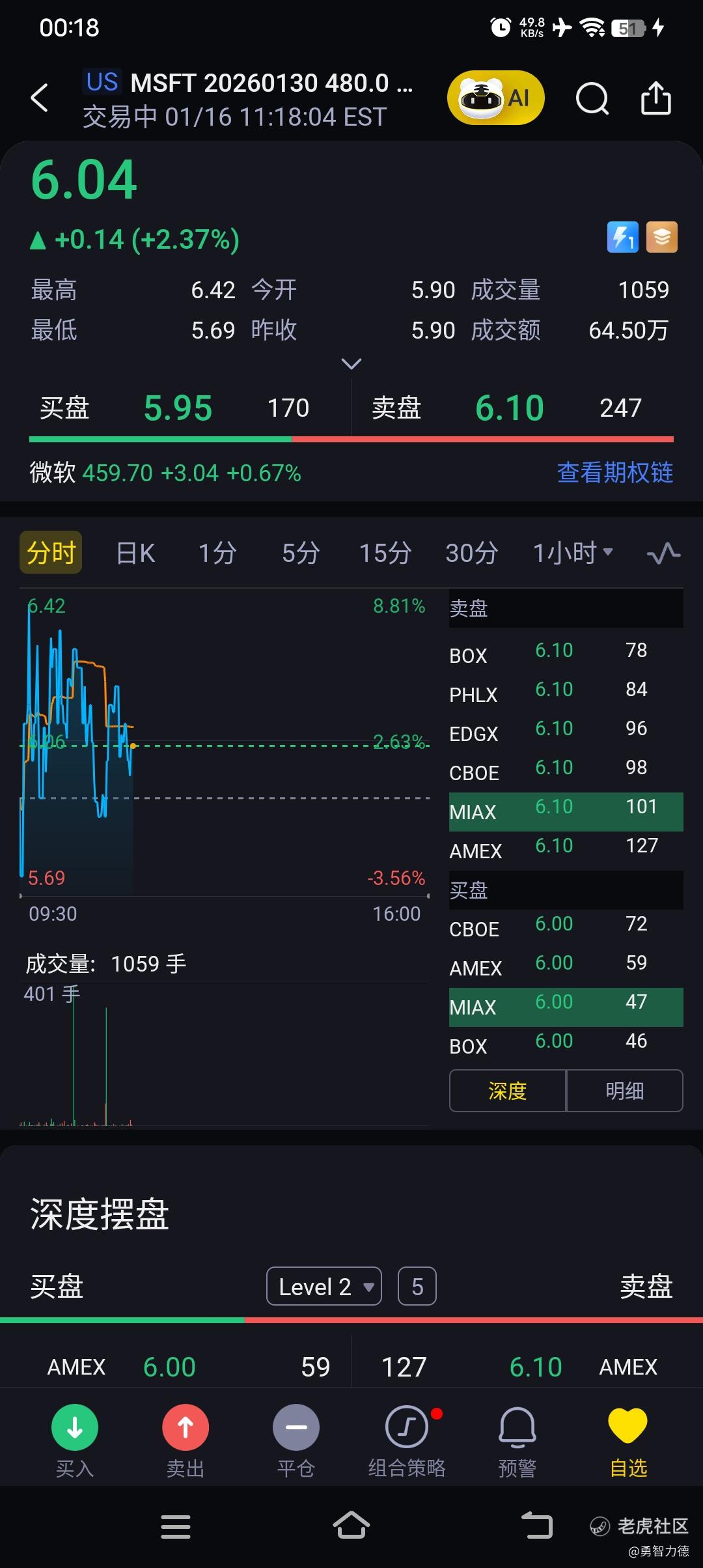The height and width of the screenshot is (1568, 703).
Task: Change the depth level count 5
Action: coord(417,1287)
